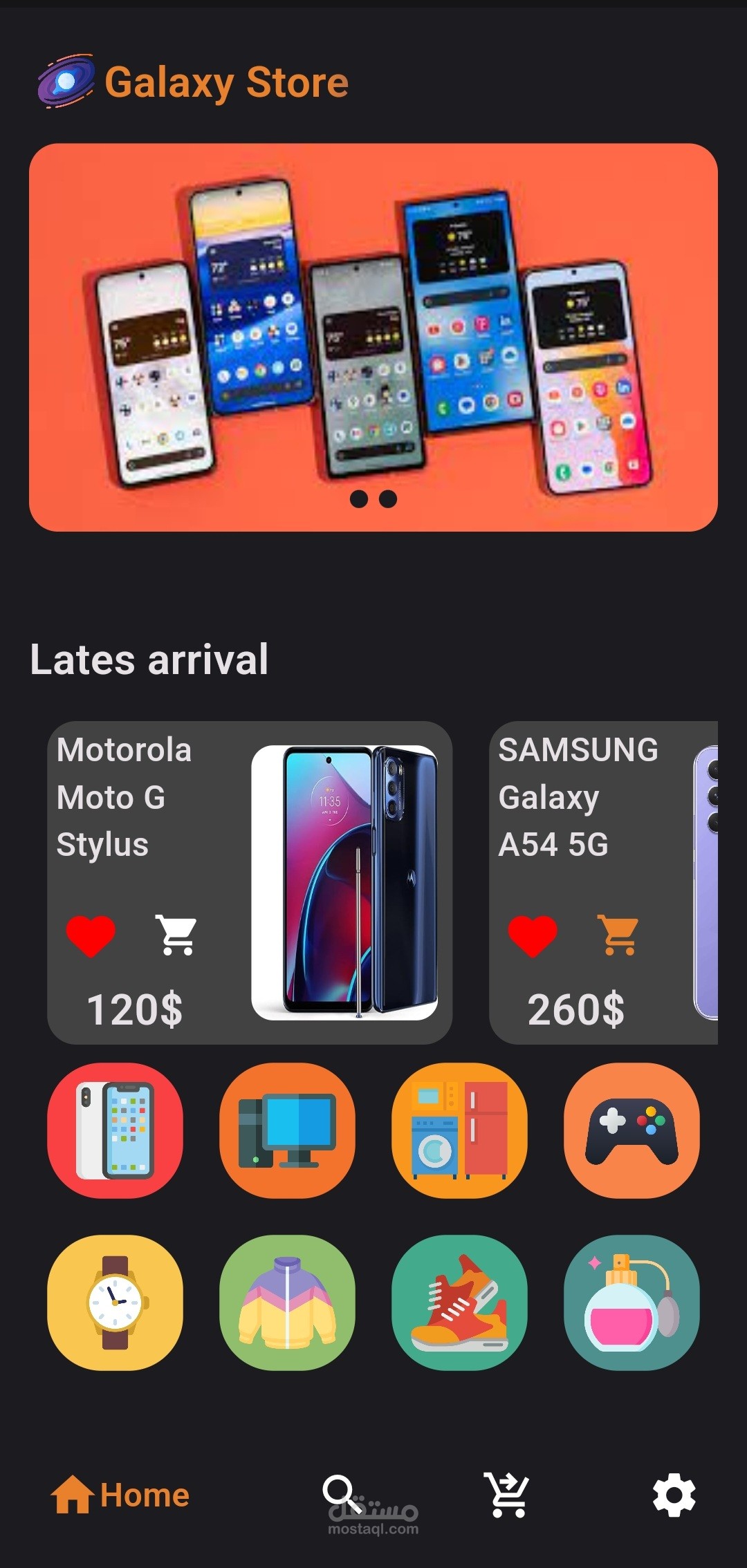Browse the watches category
Screen dimensions: 747x1568
[x=116, y=1303]
